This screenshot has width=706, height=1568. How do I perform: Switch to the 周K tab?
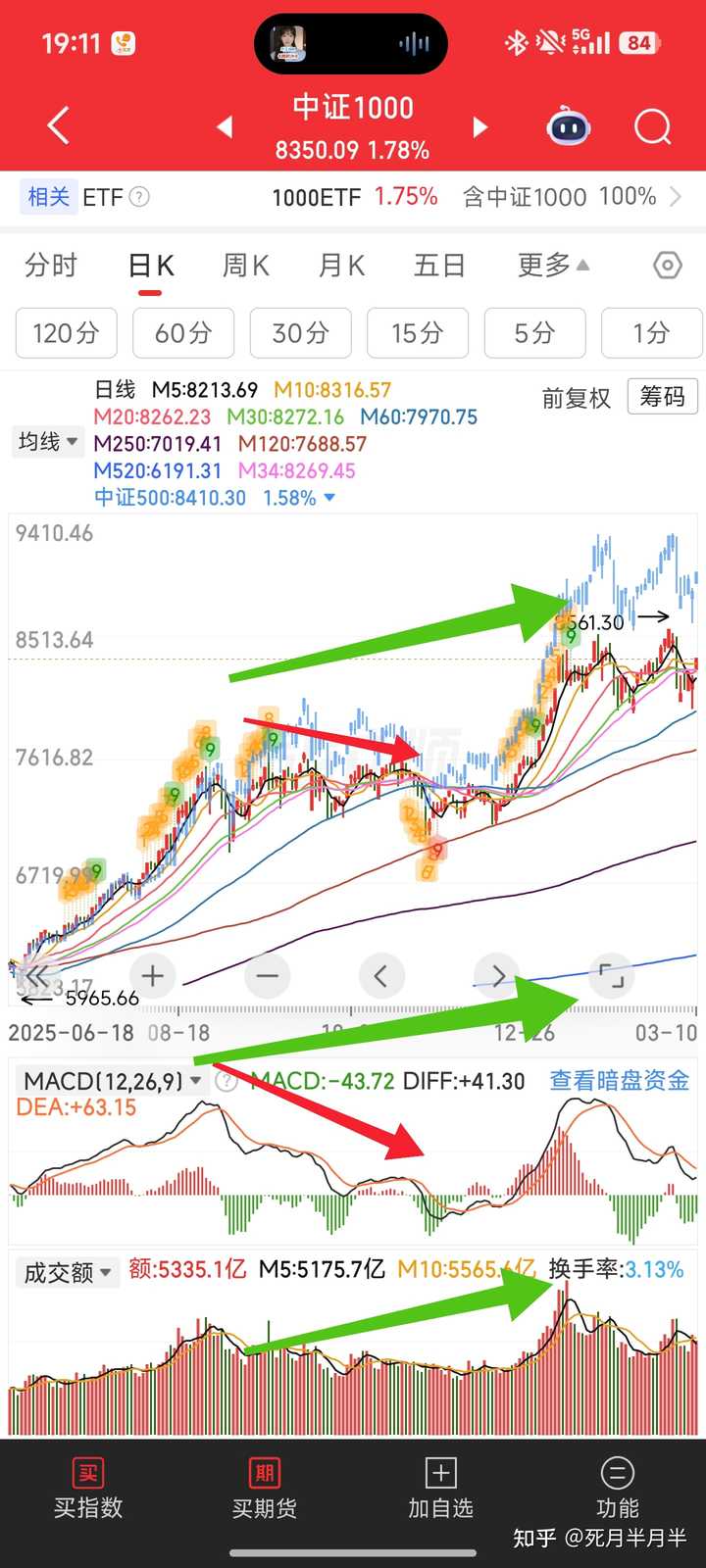[245, 266]
